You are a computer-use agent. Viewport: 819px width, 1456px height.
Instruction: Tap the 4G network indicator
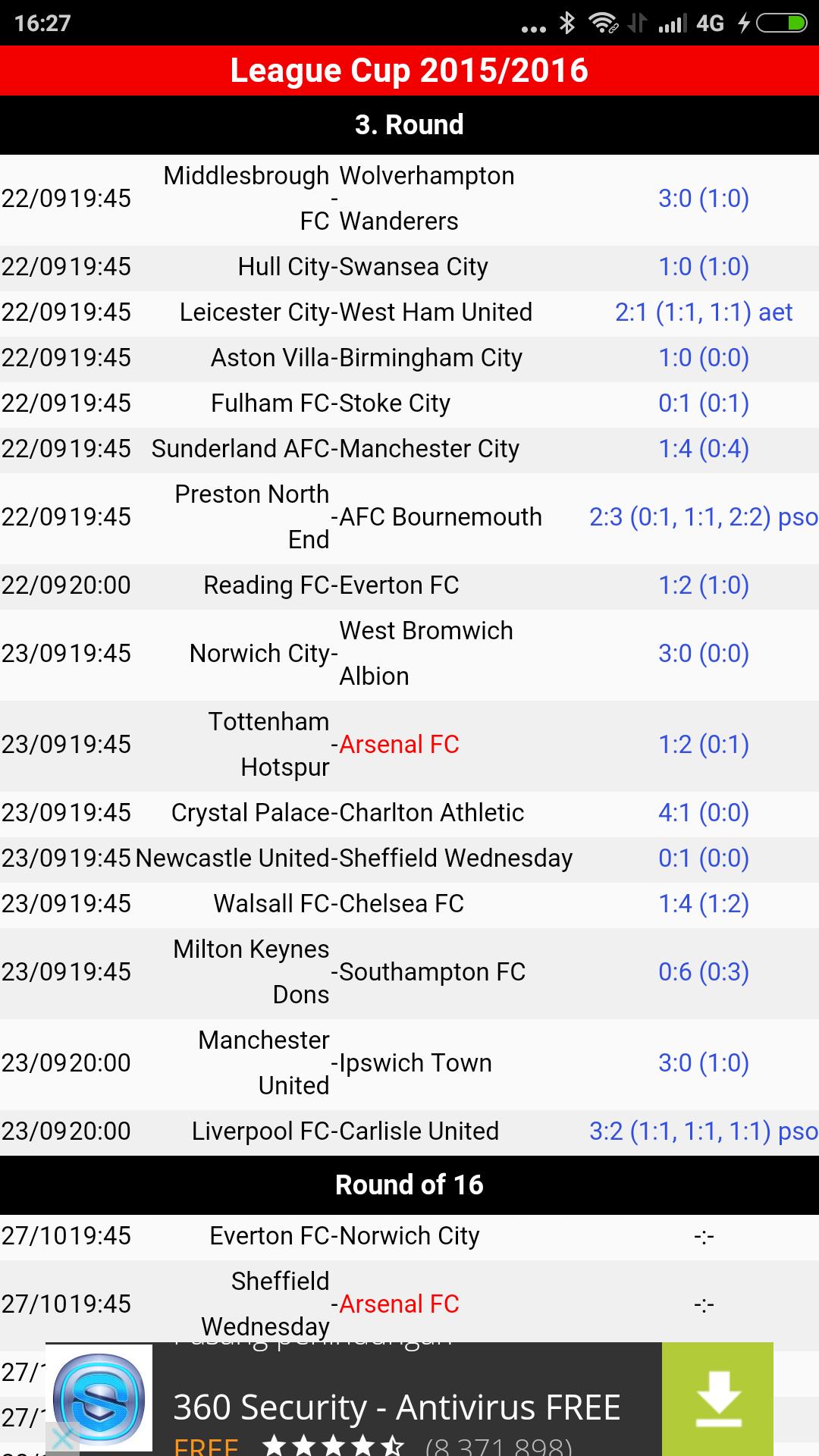pos(709,23)
